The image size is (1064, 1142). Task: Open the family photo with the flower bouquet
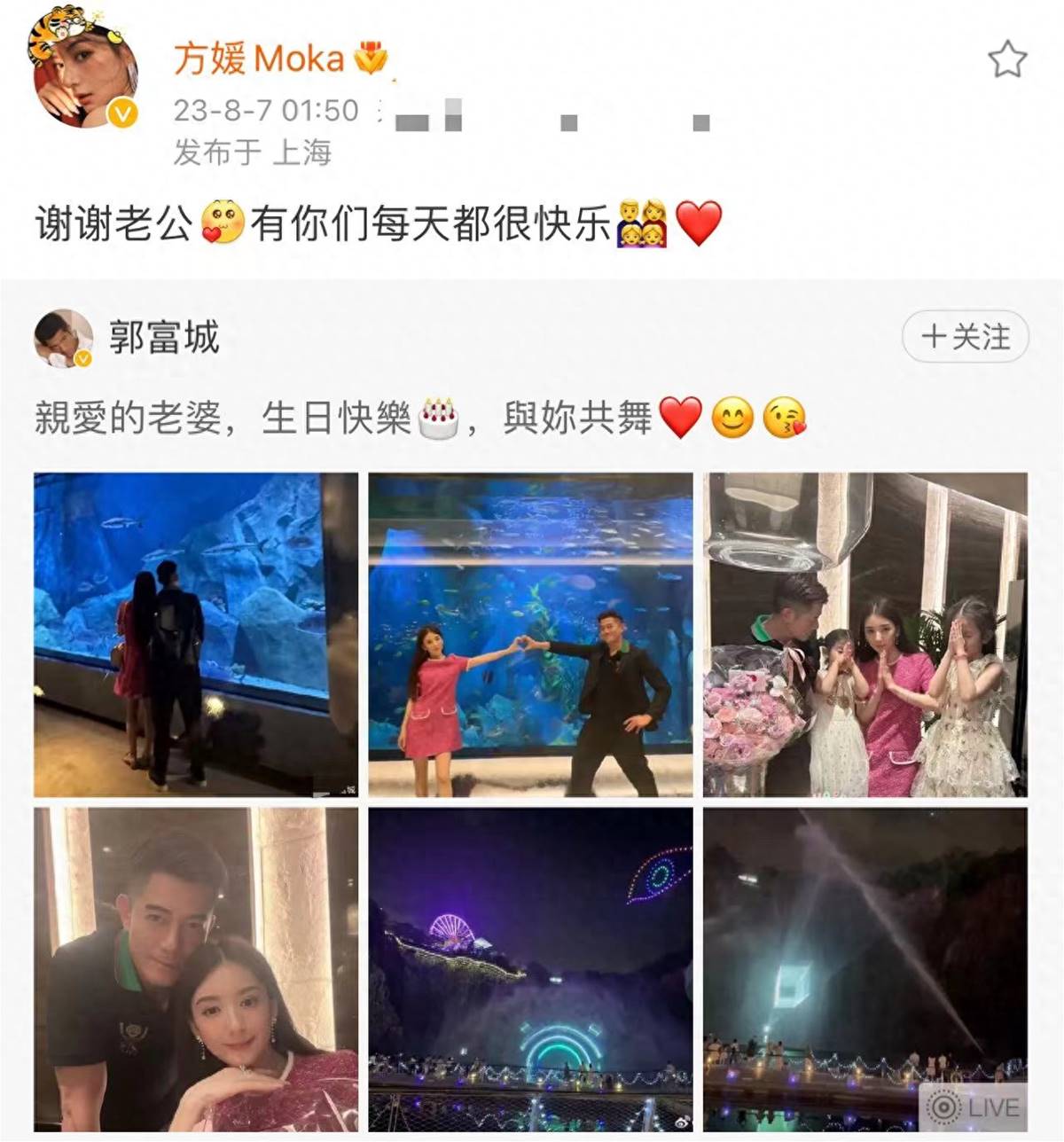point(864,634)
